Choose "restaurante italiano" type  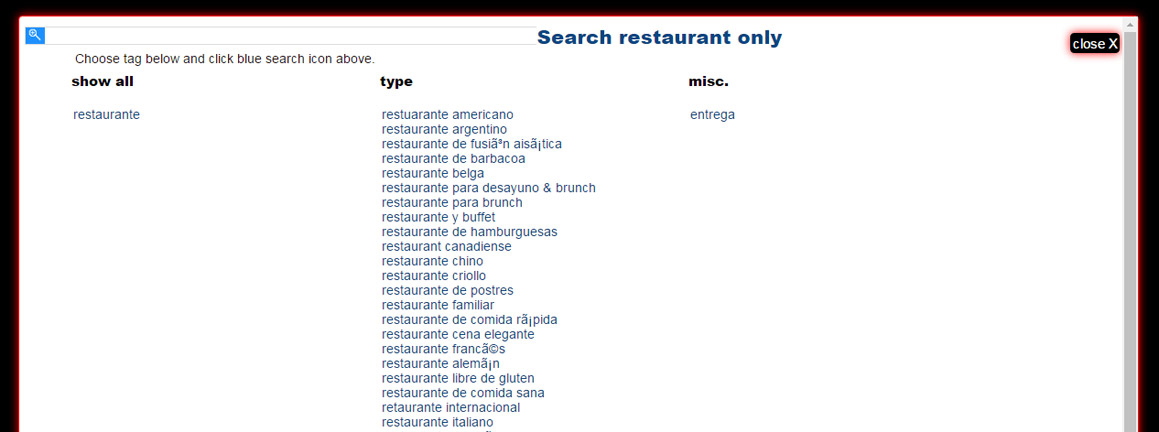tap(437, 423)
